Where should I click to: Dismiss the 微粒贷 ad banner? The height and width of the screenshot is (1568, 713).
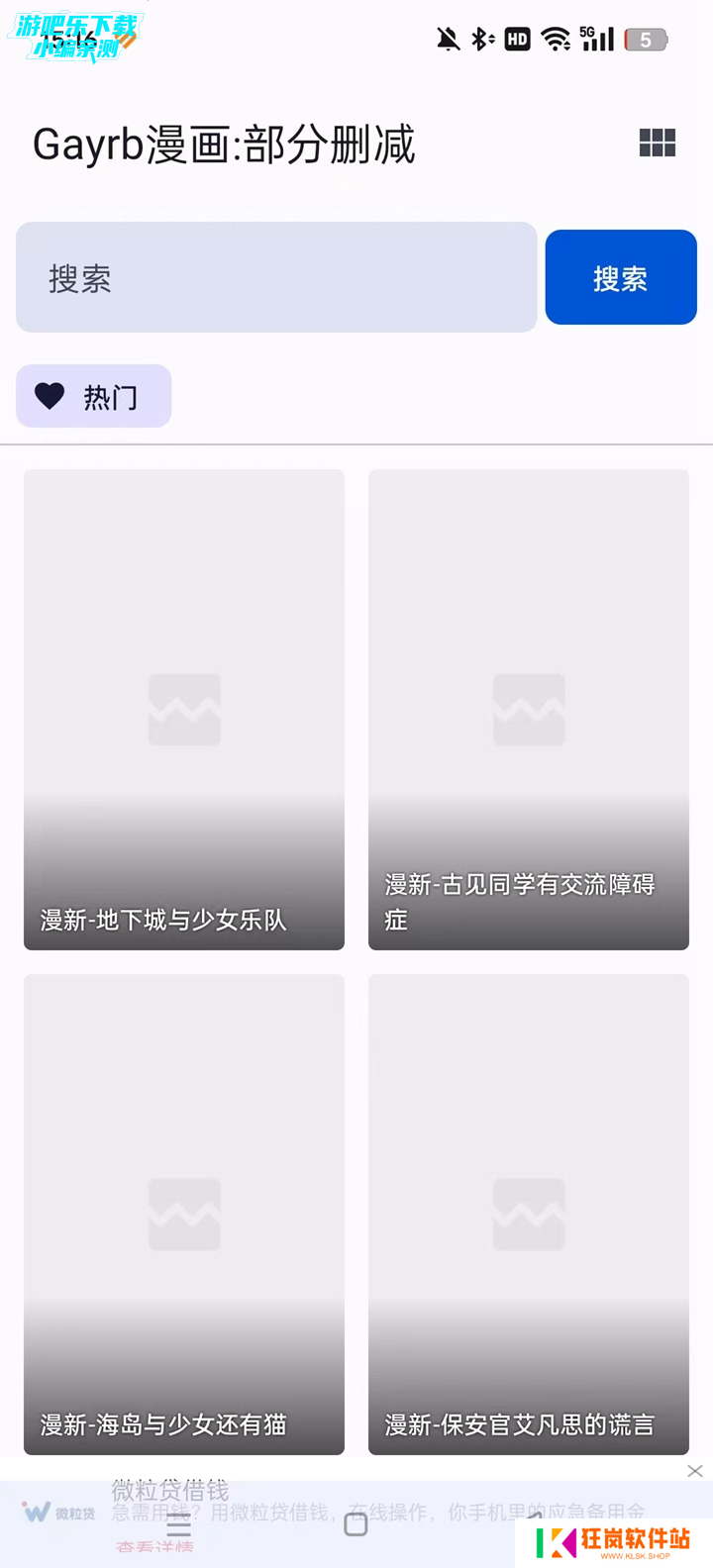(695, 1471)
